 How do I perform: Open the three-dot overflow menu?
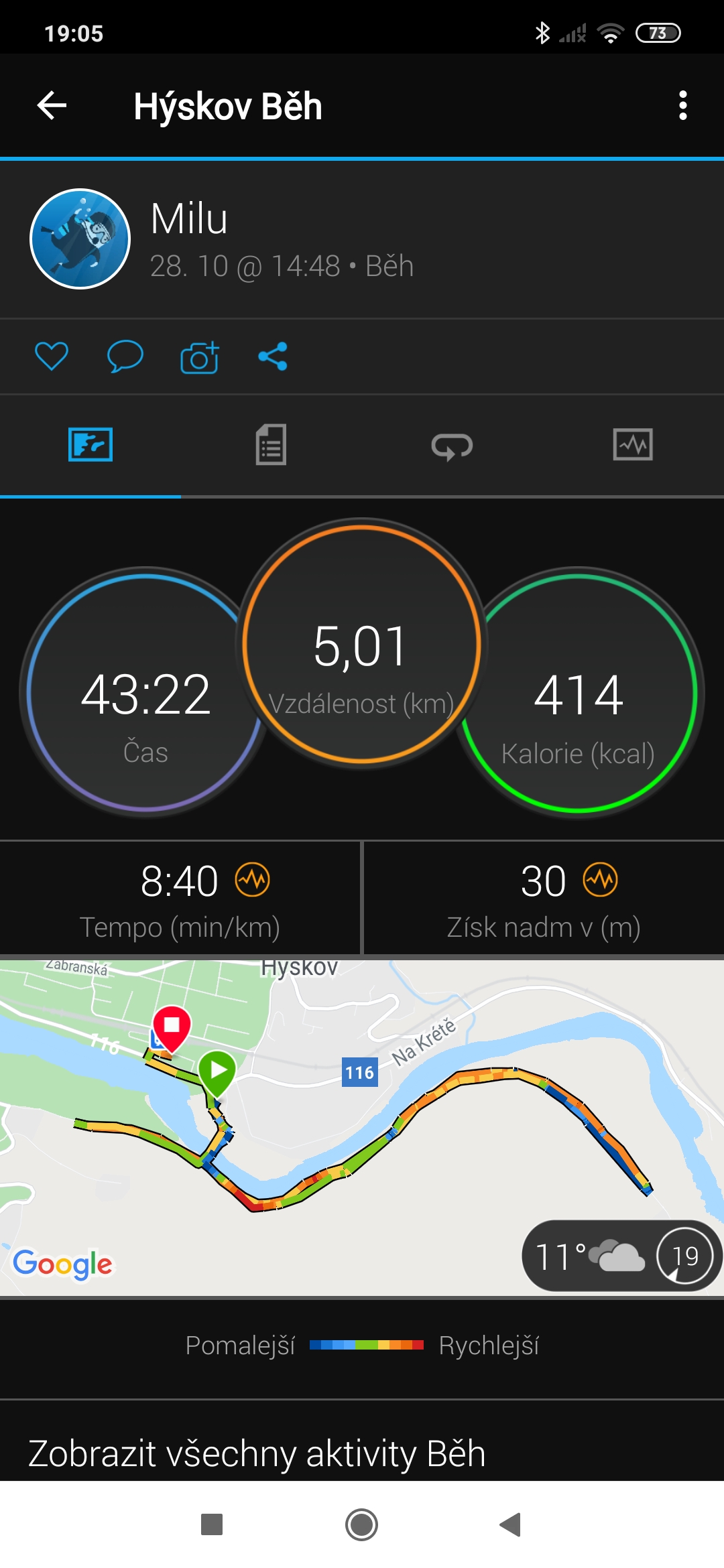[x=682, y=106]
